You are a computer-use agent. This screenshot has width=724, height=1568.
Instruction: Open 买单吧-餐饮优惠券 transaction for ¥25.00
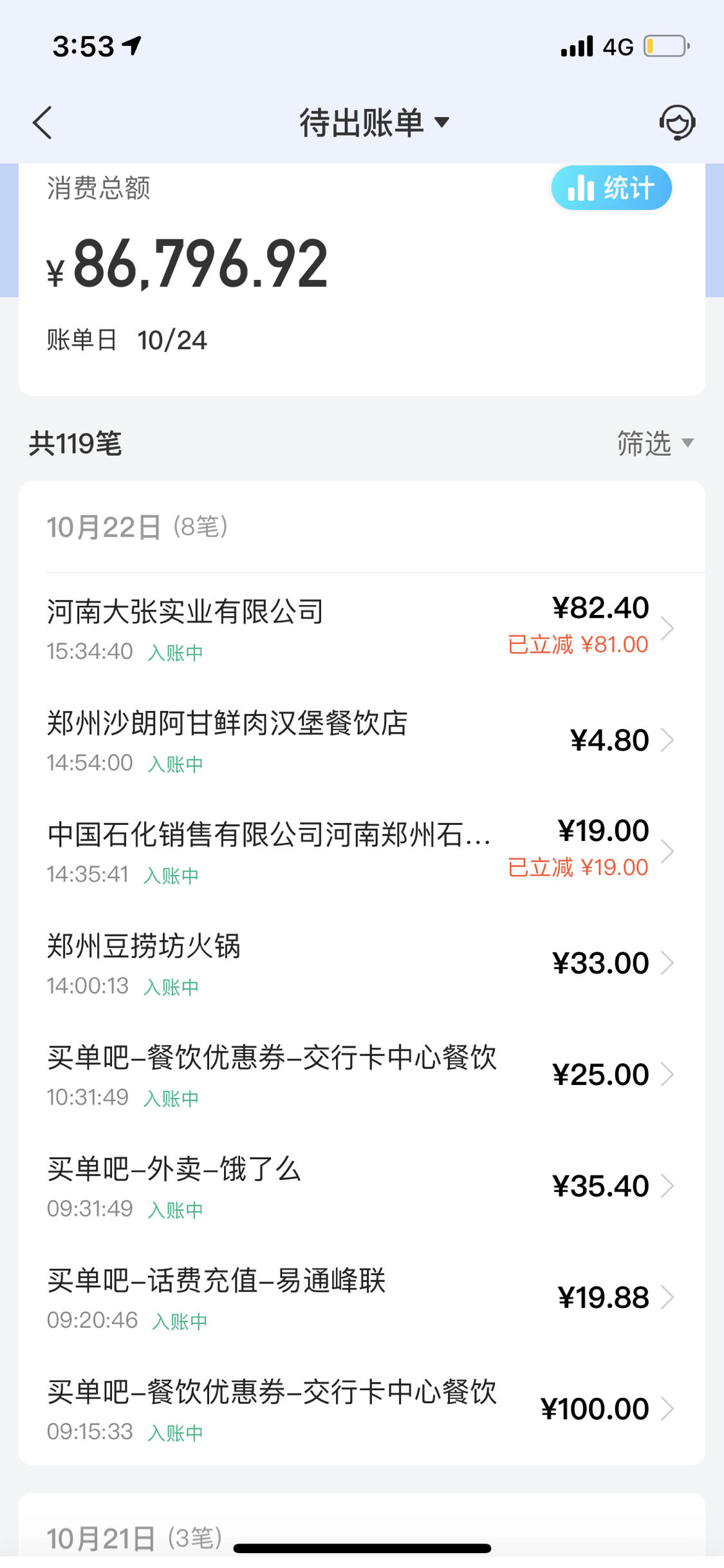[362, 1074]
